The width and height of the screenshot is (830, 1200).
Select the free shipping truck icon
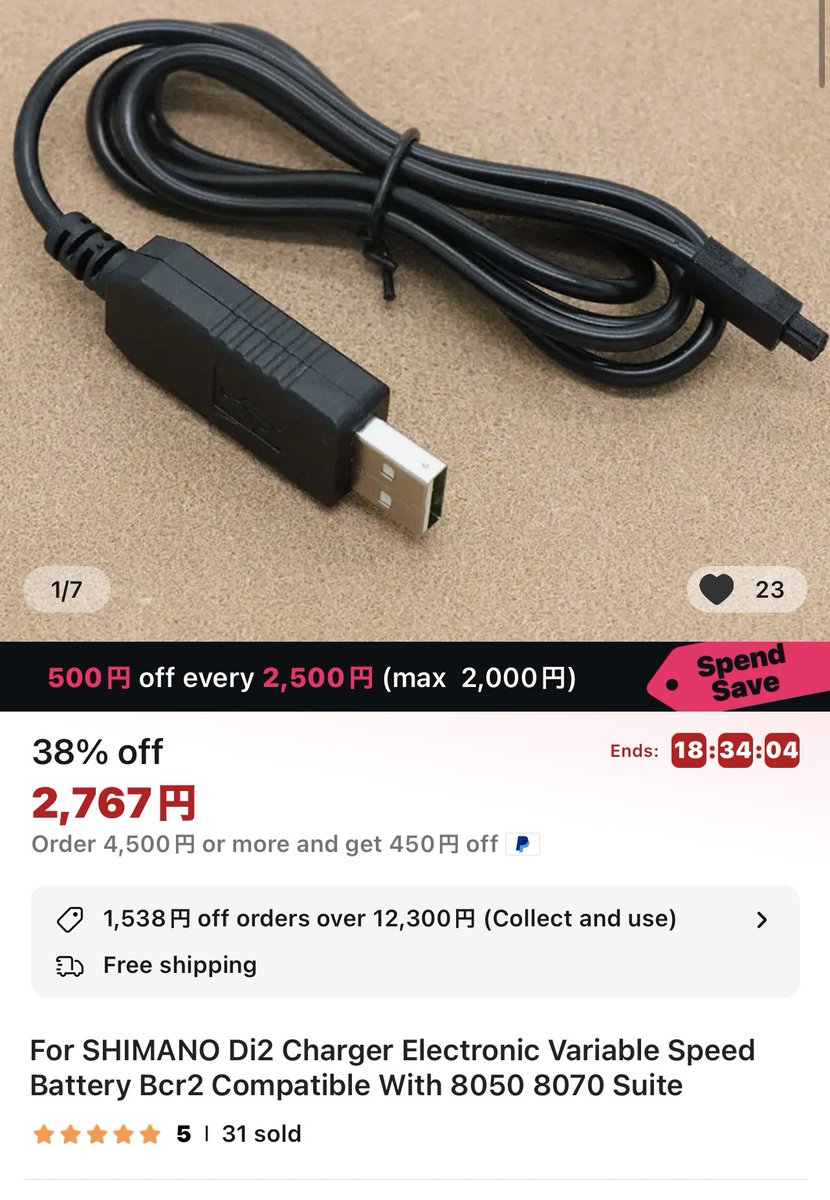68,965
